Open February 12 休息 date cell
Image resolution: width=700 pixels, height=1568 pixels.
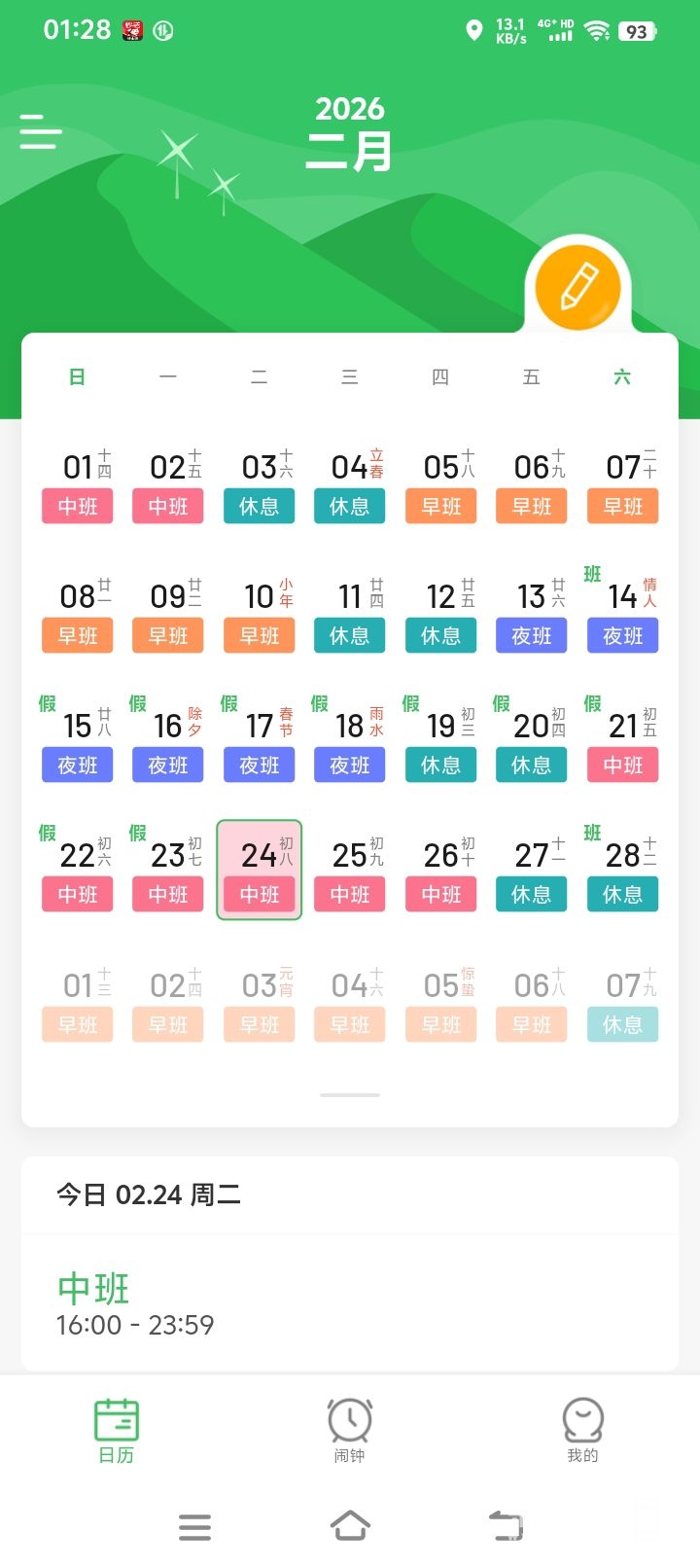(440, 613)
